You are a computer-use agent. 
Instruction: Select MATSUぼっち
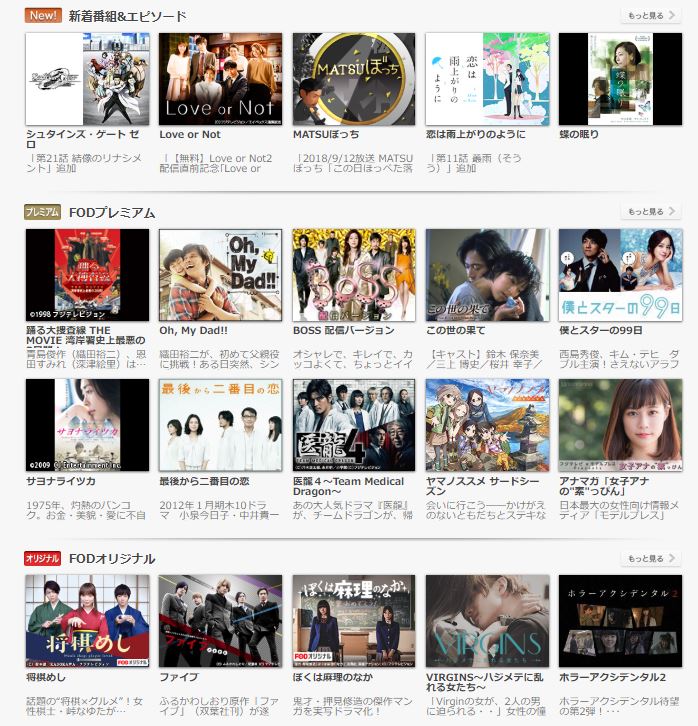354,78
